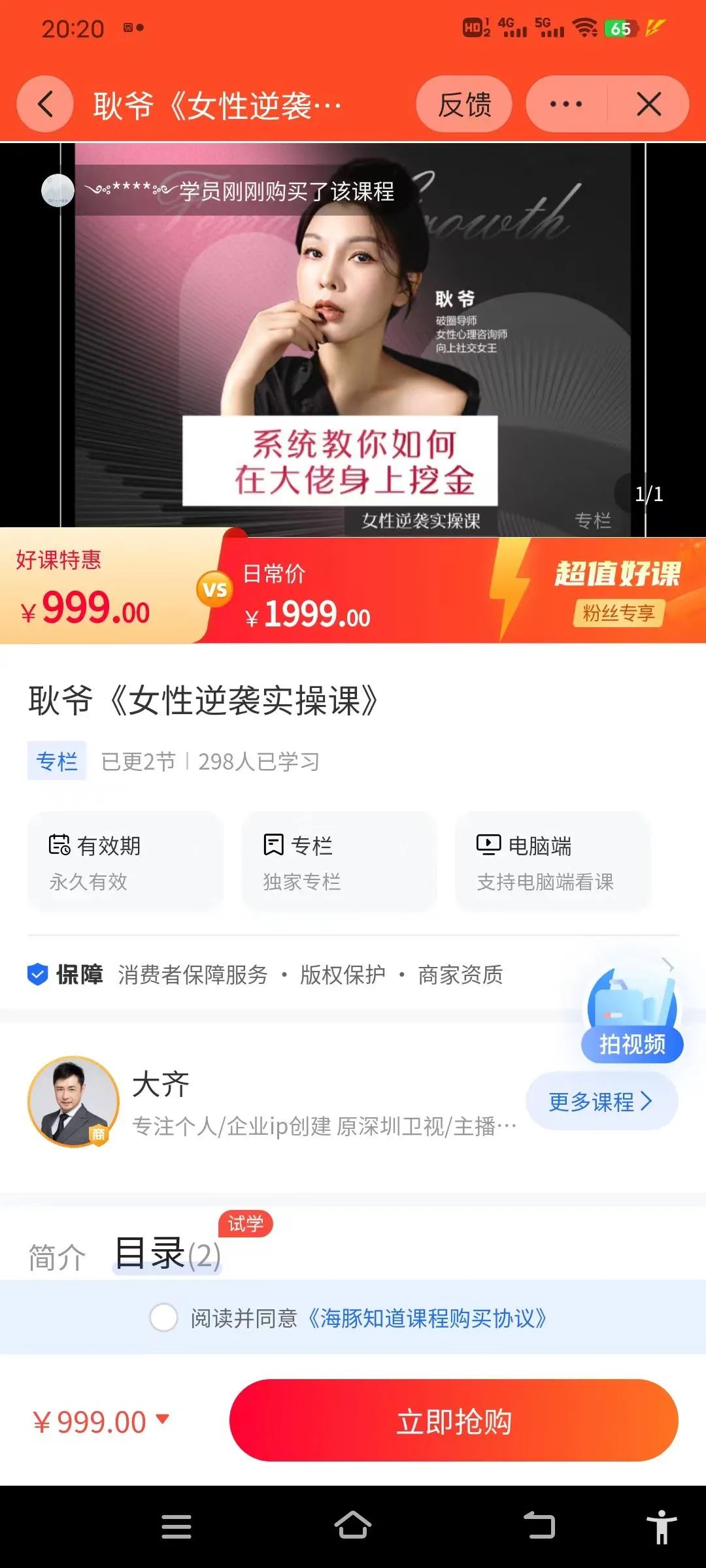
Task: View 更多课程 from this teacher
Action: [601, 1102]
